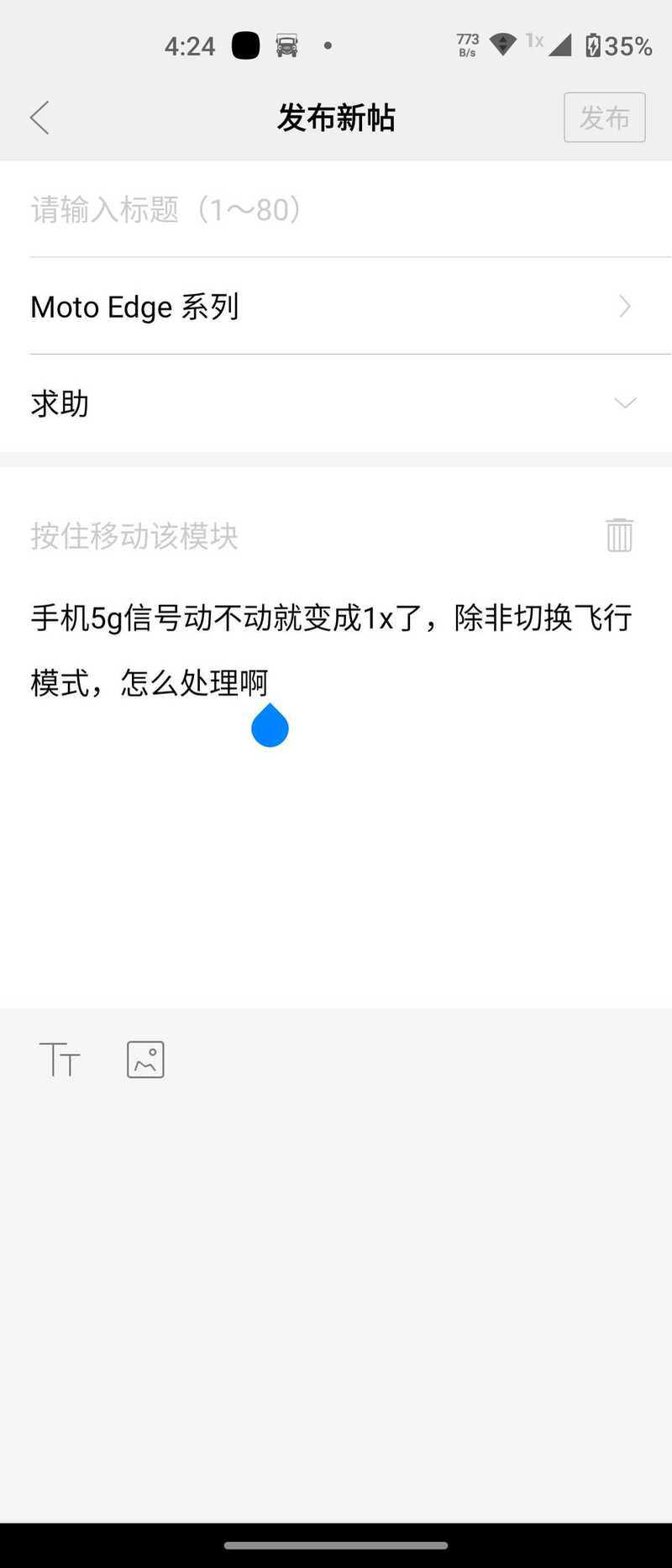This screenshot has height=1568, width=672.
Task: Open the Moto Edge 系列 forum selector
Action: point(336,307)
